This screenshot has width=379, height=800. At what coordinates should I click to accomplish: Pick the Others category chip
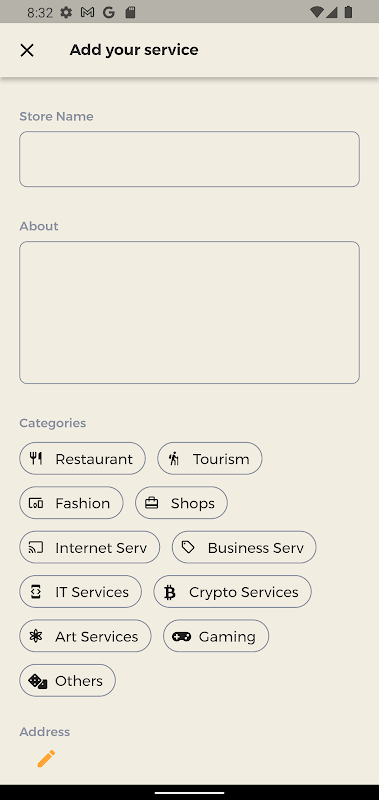pyautogui.click(x=67, y=681)
